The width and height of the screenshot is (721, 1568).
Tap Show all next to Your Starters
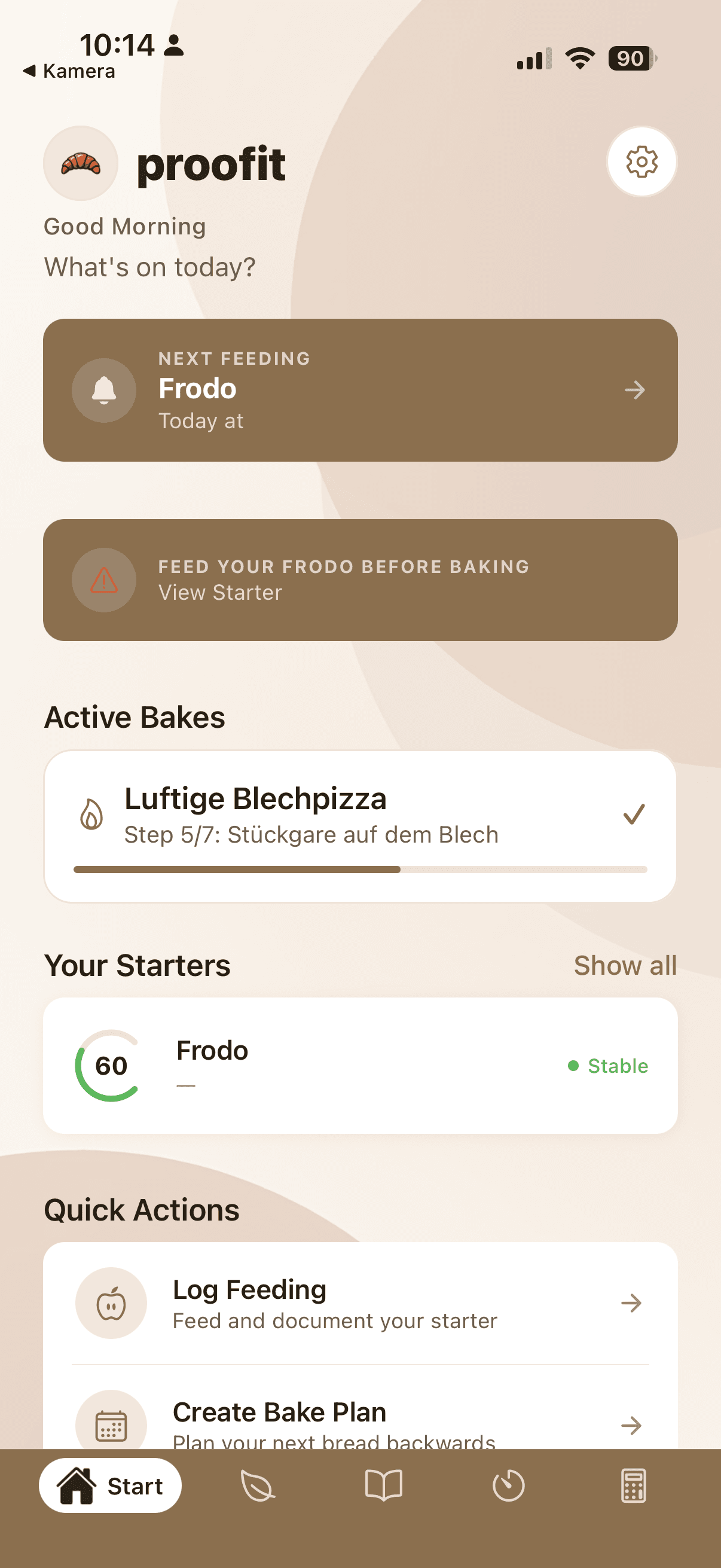(625, 965)
